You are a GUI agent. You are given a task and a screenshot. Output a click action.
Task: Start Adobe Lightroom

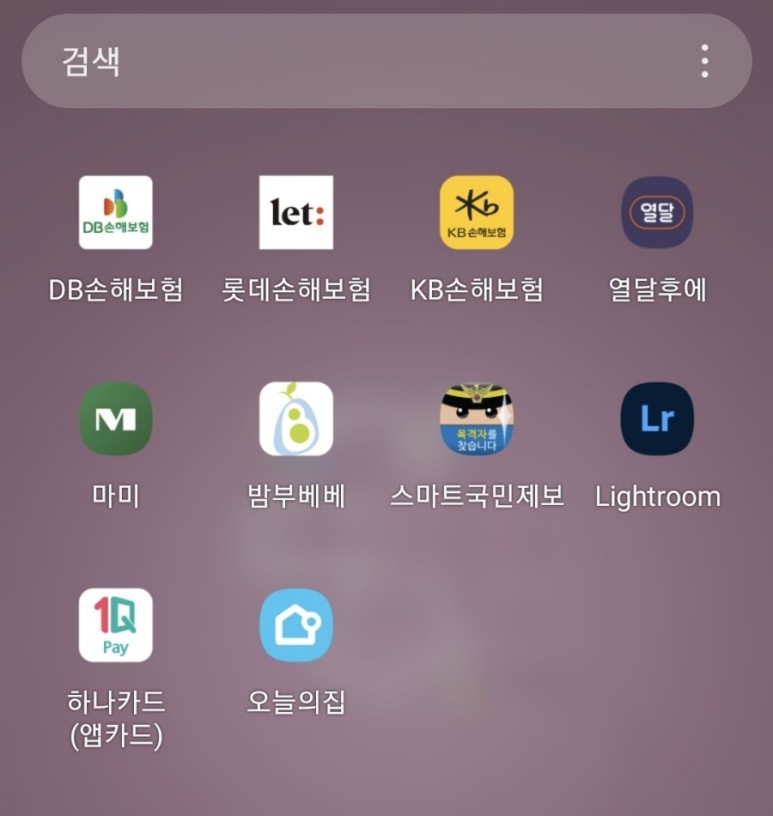(657, 419)
